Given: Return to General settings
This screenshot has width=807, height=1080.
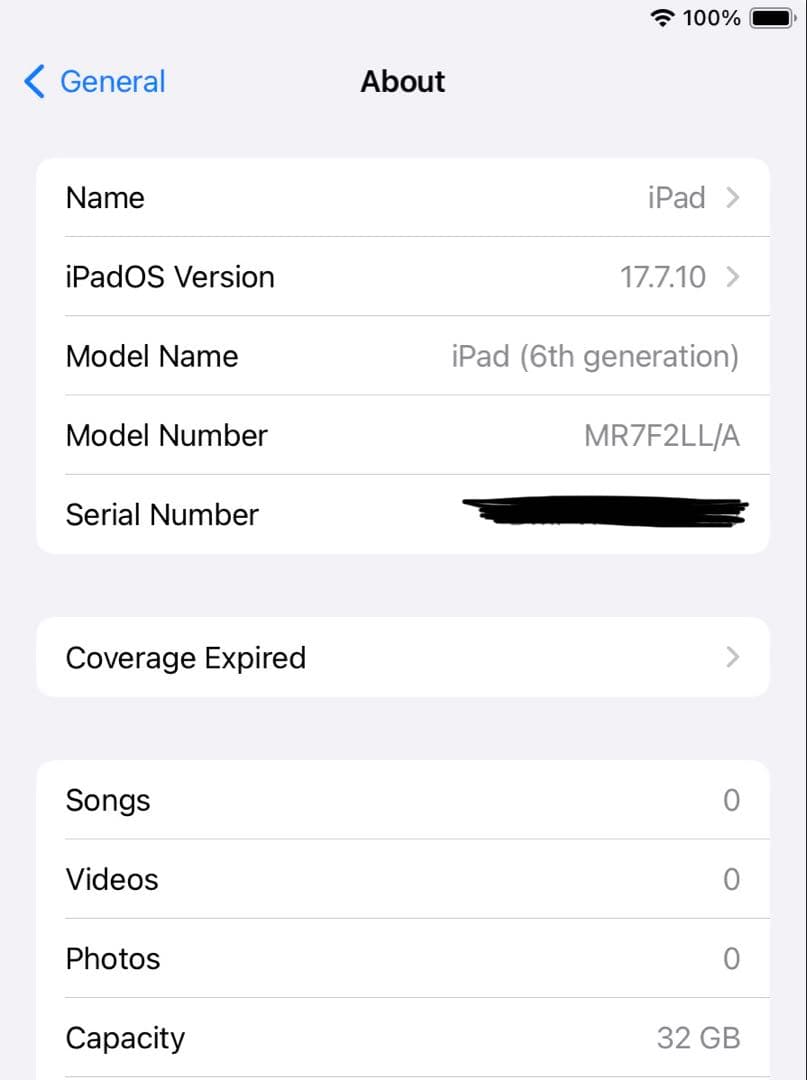Looking at the screenshot, I should tap(95, 81).
